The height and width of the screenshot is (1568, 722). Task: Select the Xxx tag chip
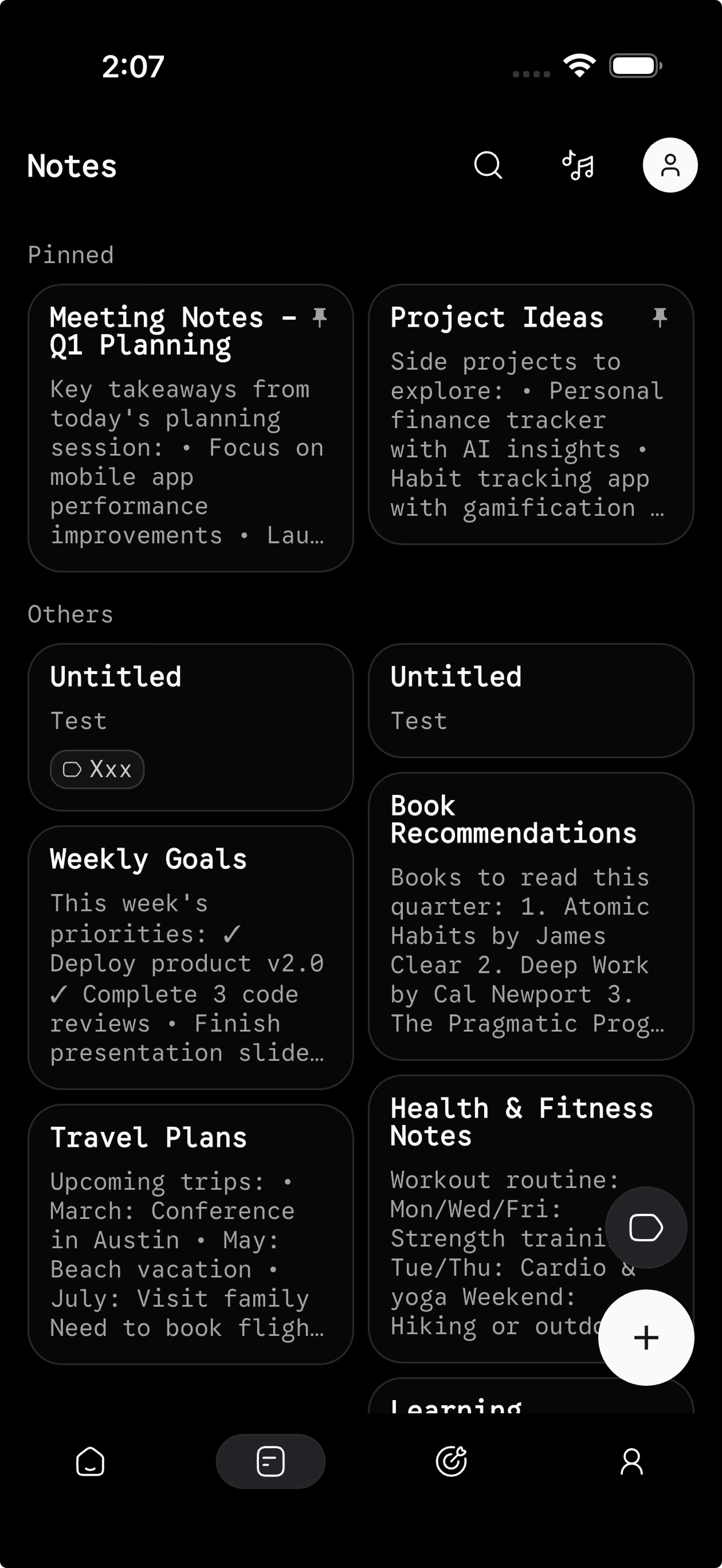(x=97, y=770)
